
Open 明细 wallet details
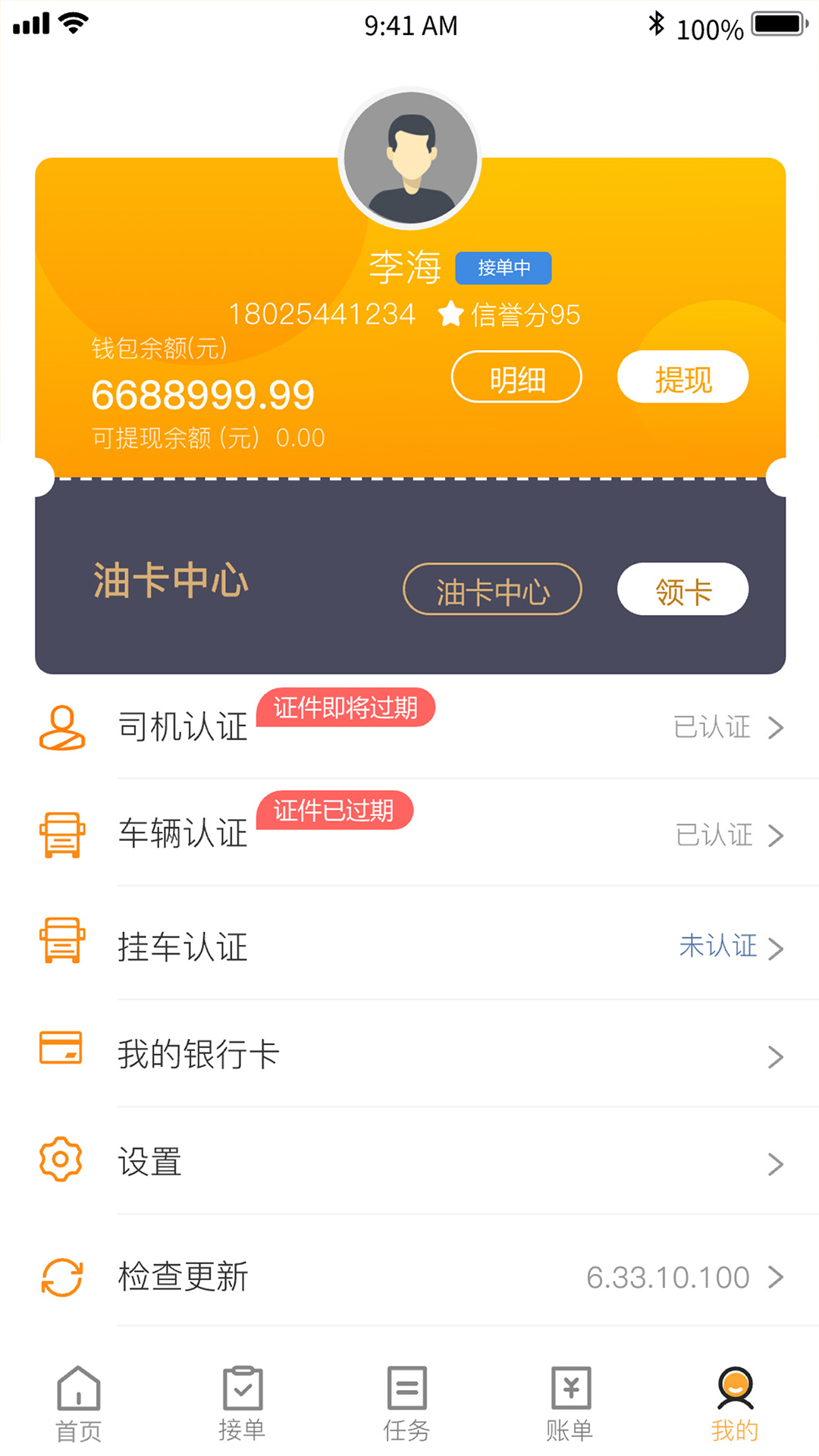(x=516, y=377)
